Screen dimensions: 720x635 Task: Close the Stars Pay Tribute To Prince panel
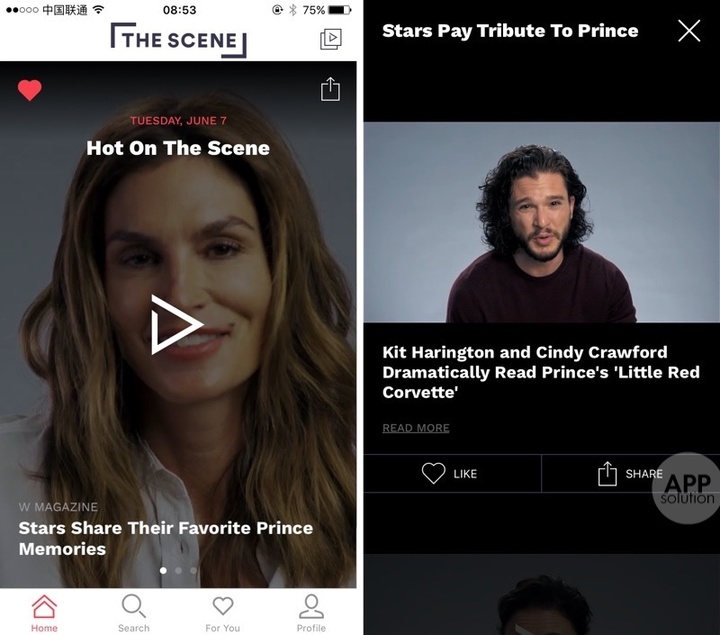pos(689,31)
